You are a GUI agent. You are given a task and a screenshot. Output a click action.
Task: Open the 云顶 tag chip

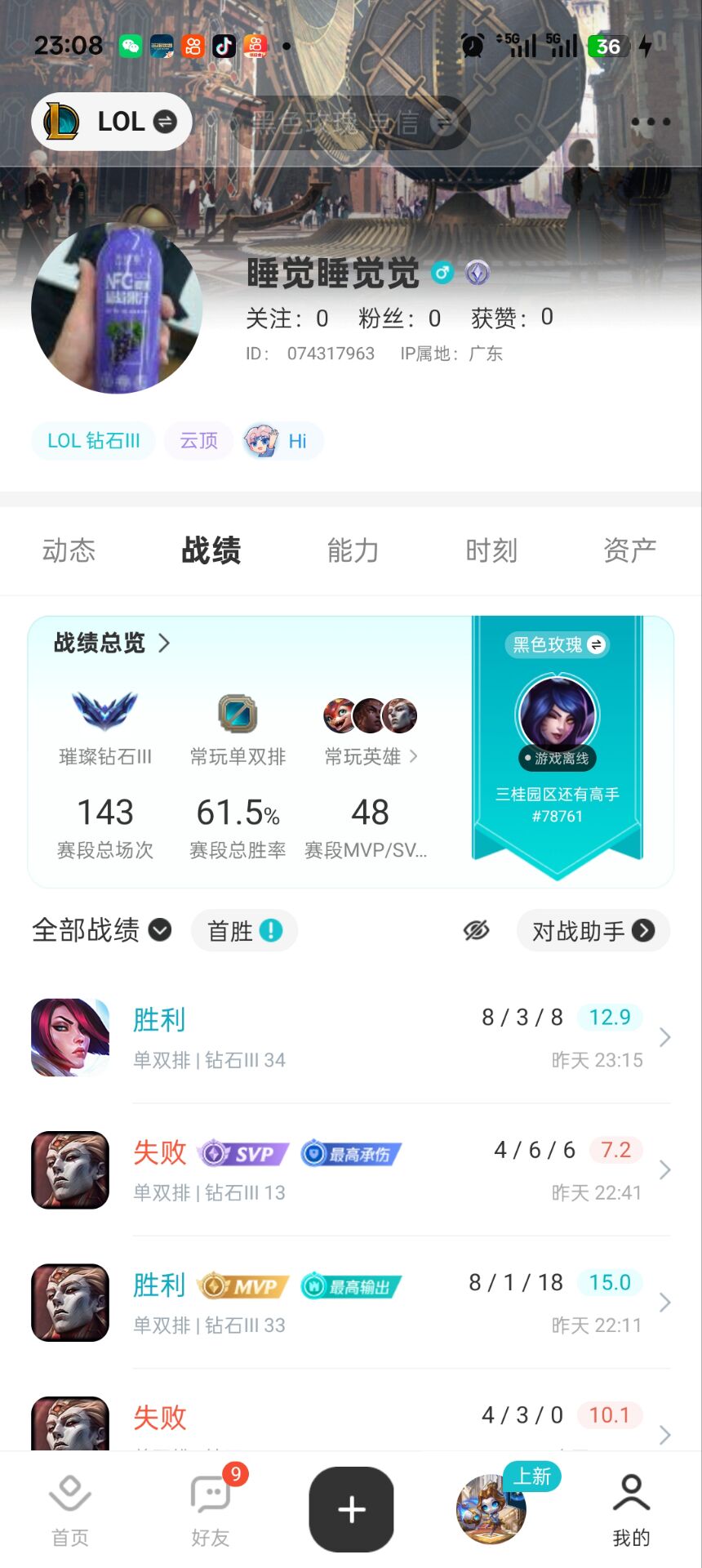tap(198, 441)
